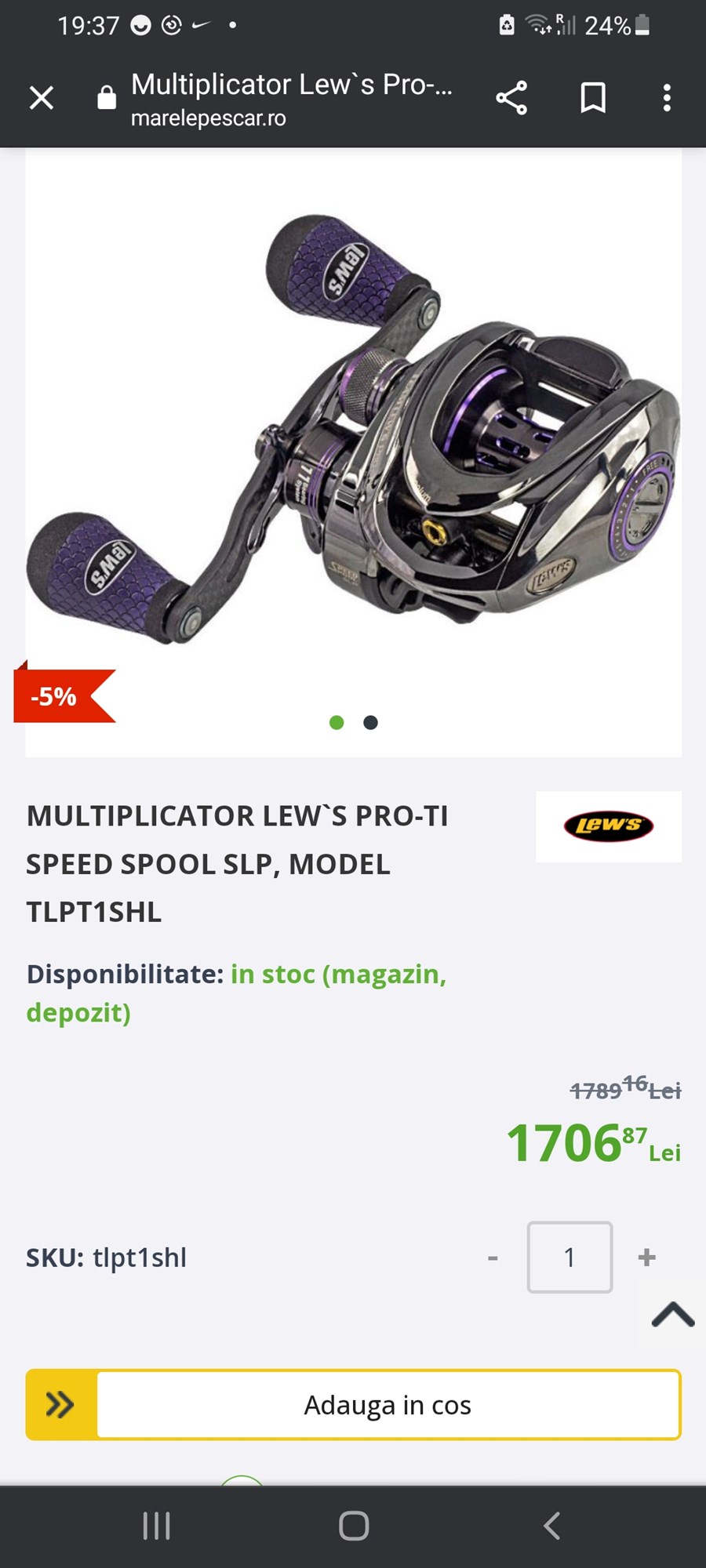Jump back to top of page arrow

coord(672,1315)
